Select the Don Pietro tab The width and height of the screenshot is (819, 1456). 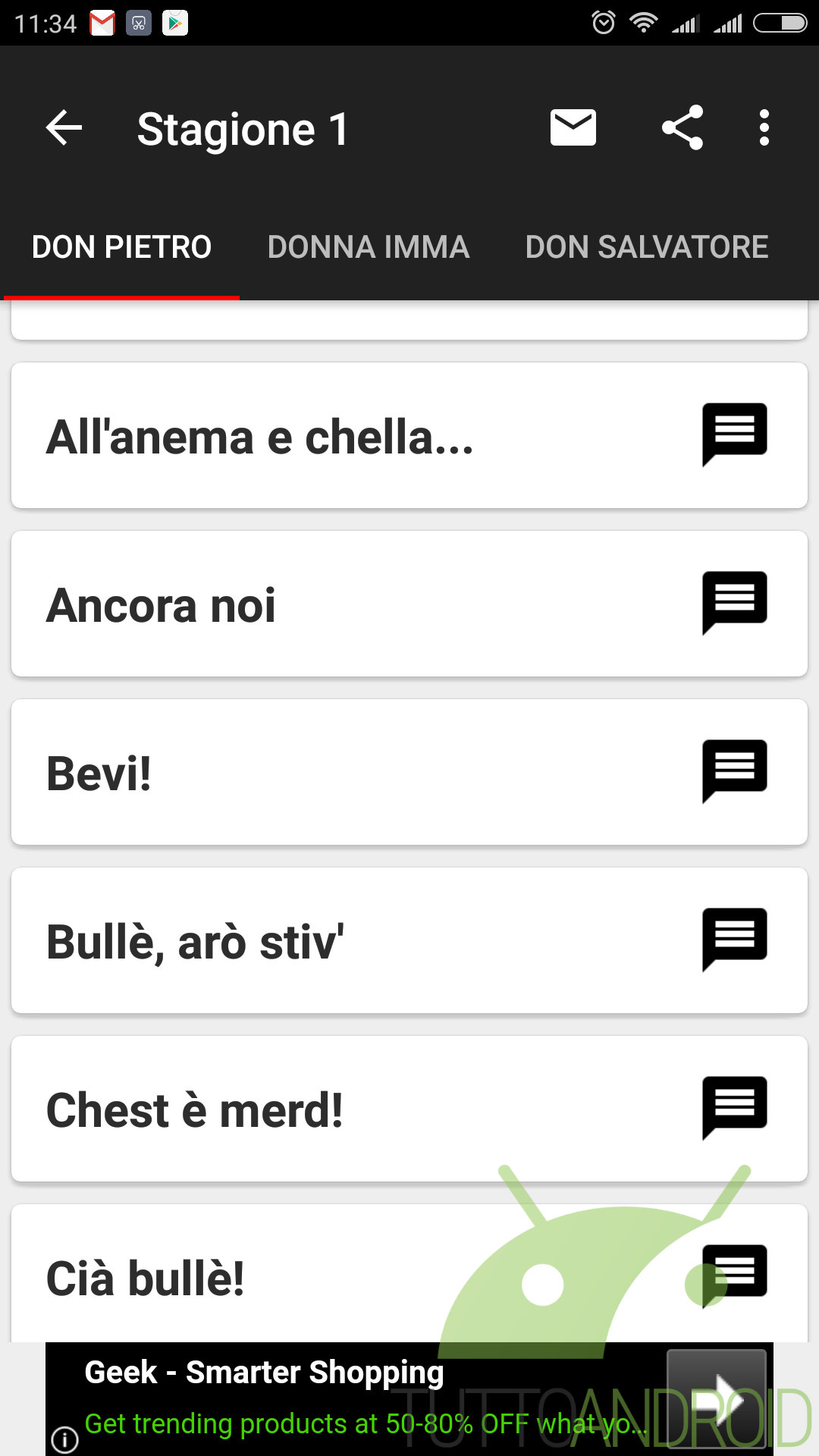click(121, 247)
